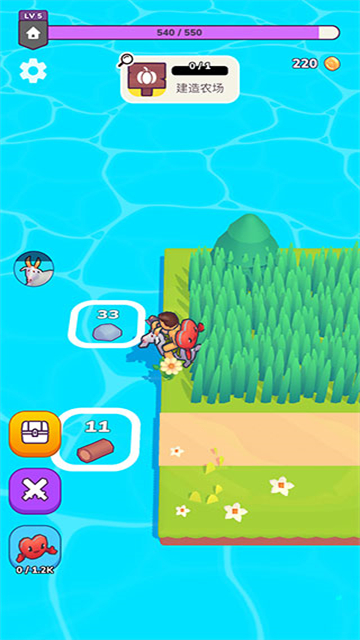
Task: Open the settings gear
Action: pos(33,71)
